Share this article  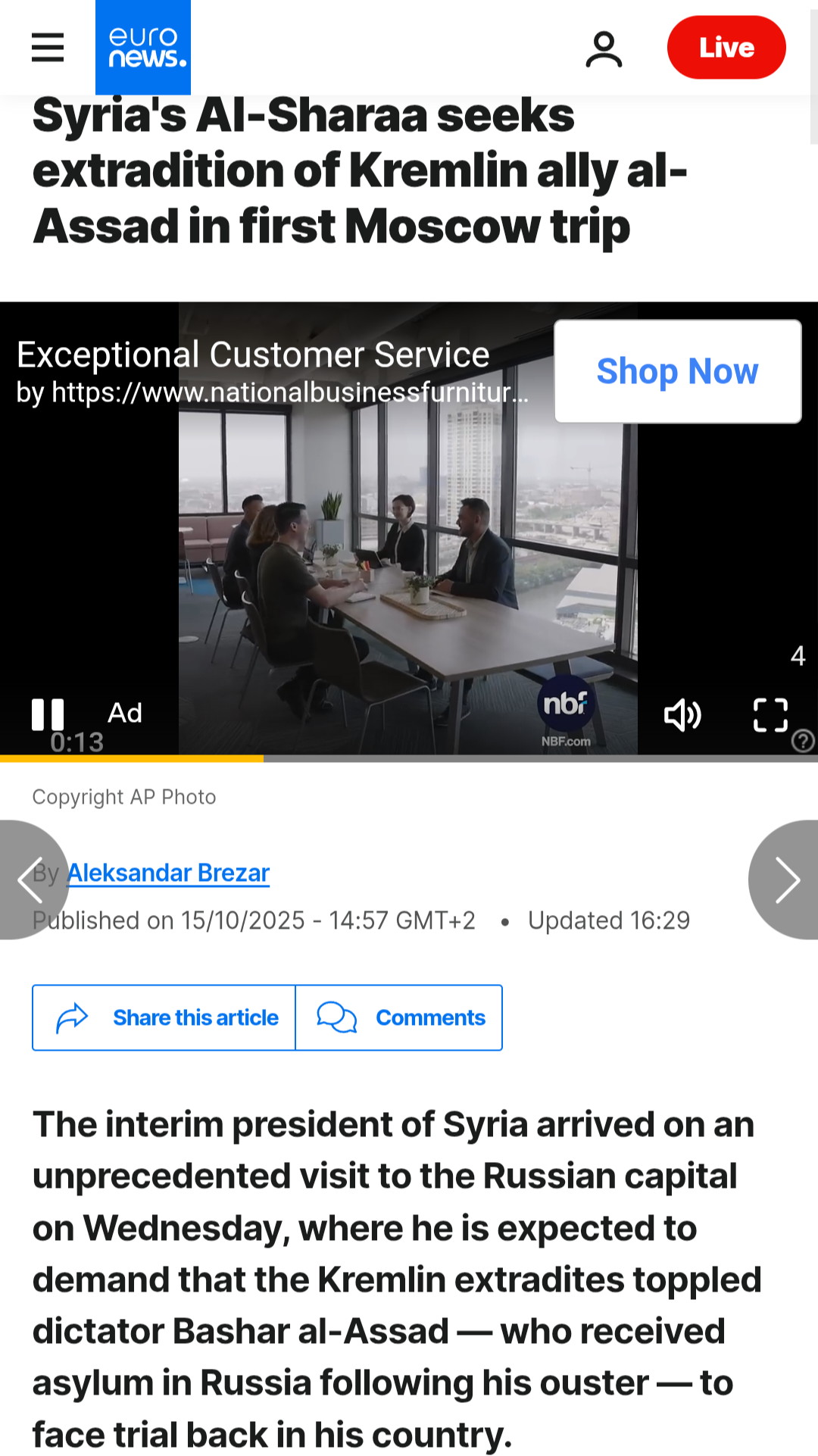(164, 1017)
